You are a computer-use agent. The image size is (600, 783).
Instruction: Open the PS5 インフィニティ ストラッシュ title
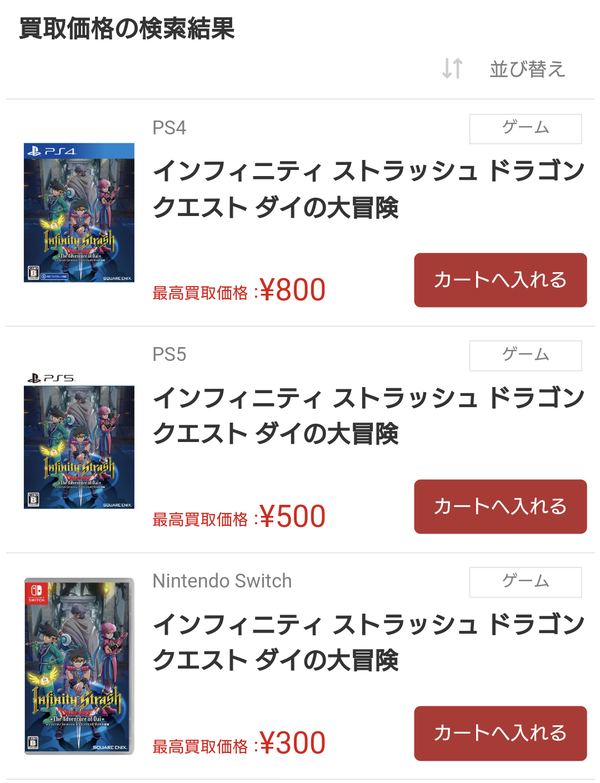[368, 415]
